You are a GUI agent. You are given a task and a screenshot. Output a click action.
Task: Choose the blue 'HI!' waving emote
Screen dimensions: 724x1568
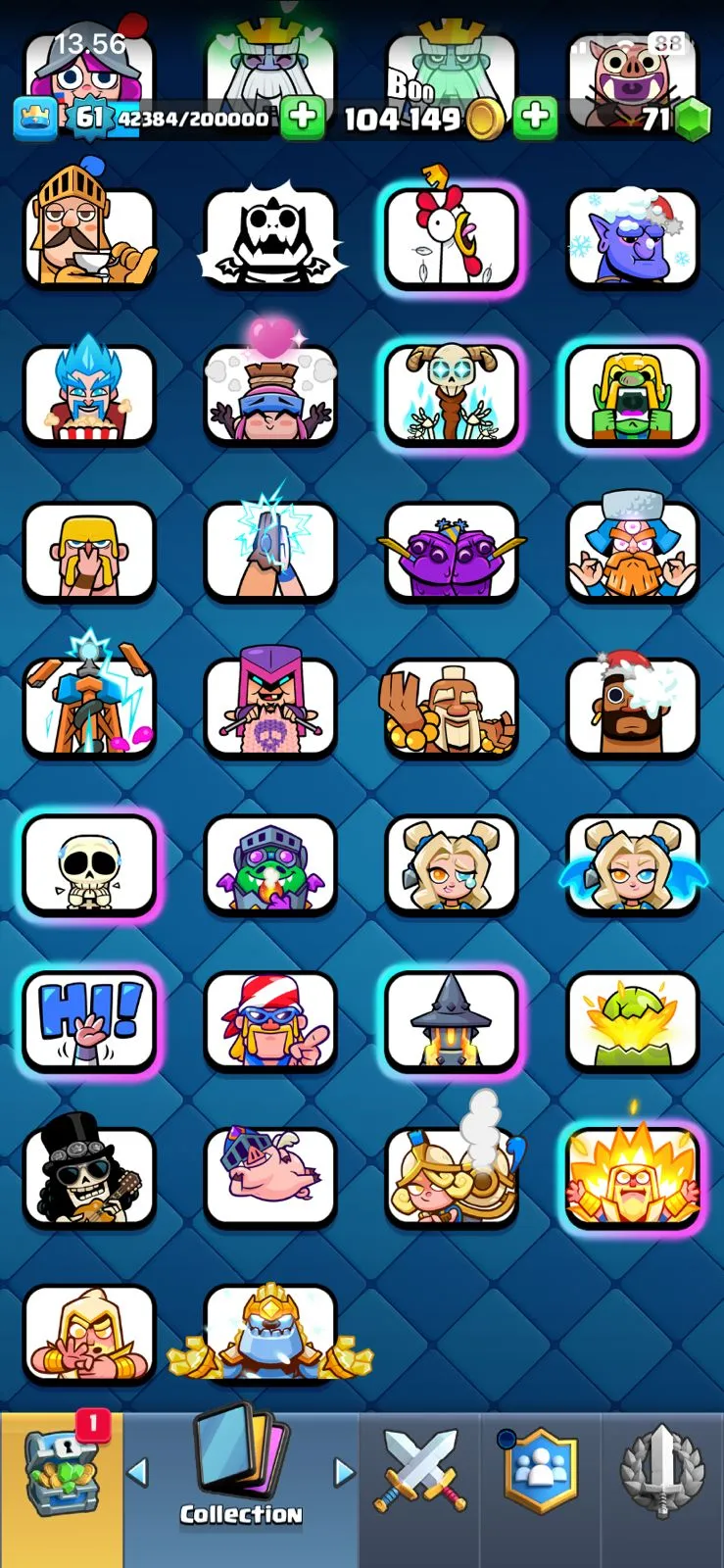[x=89, y=1021]
